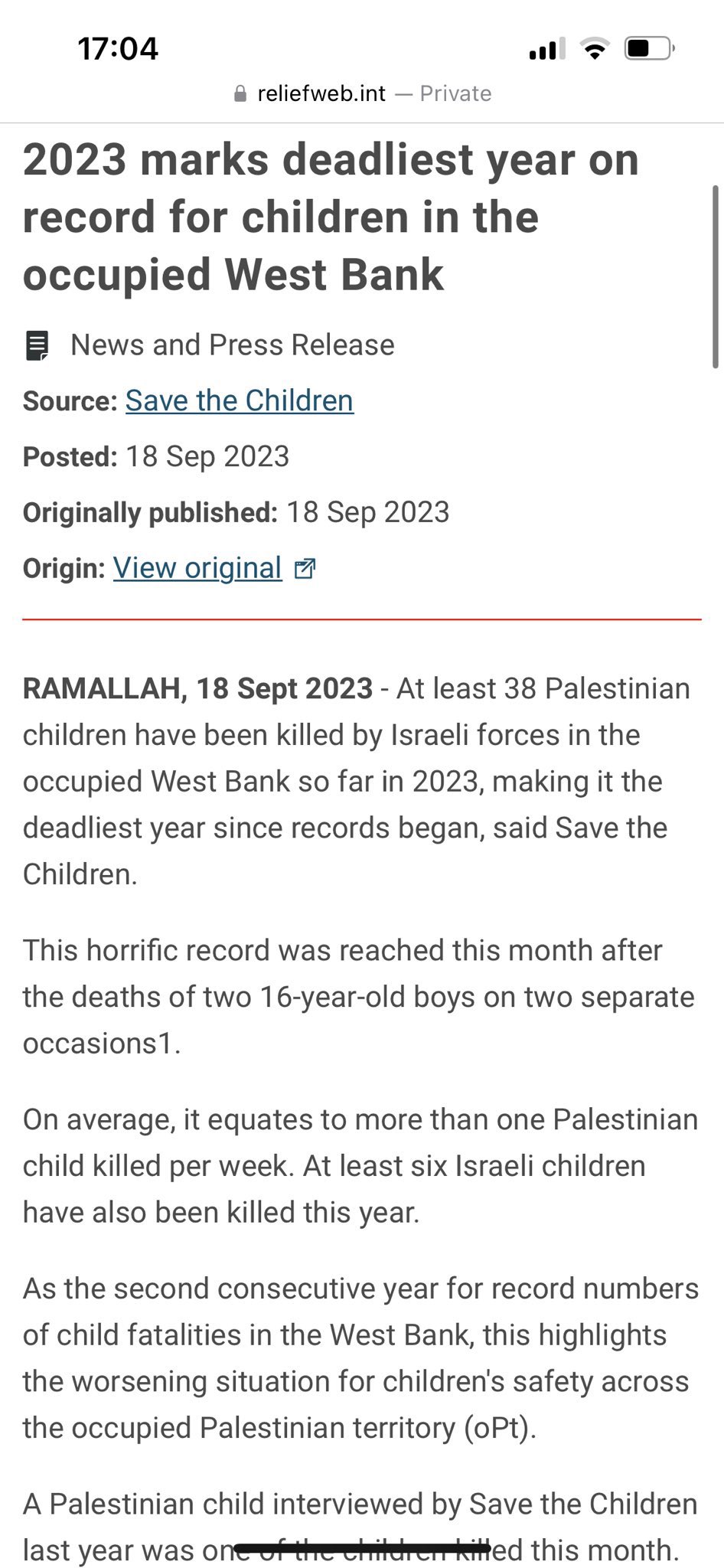Open the View original link

[197, 568]
